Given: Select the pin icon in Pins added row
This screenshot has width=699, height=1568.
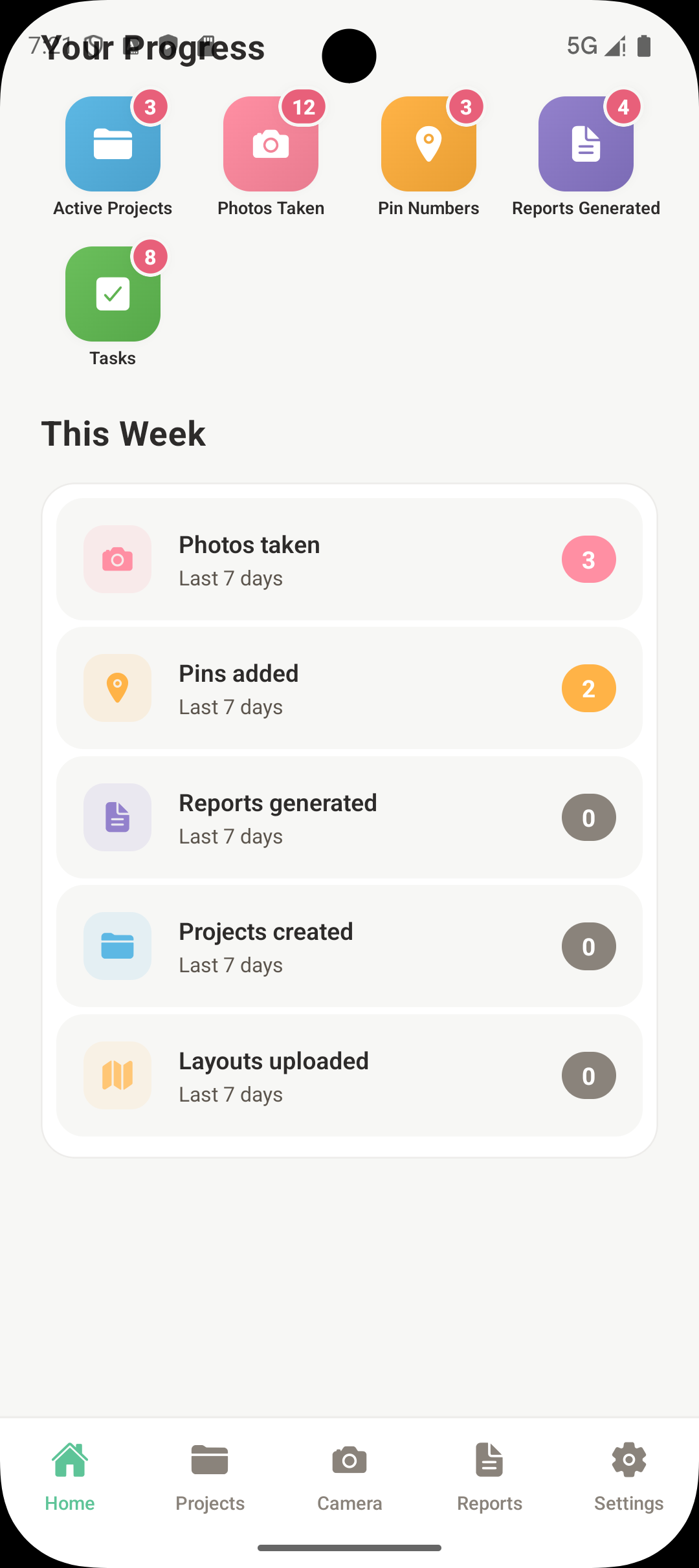Looking at the screenshot, I should point(116,688).
